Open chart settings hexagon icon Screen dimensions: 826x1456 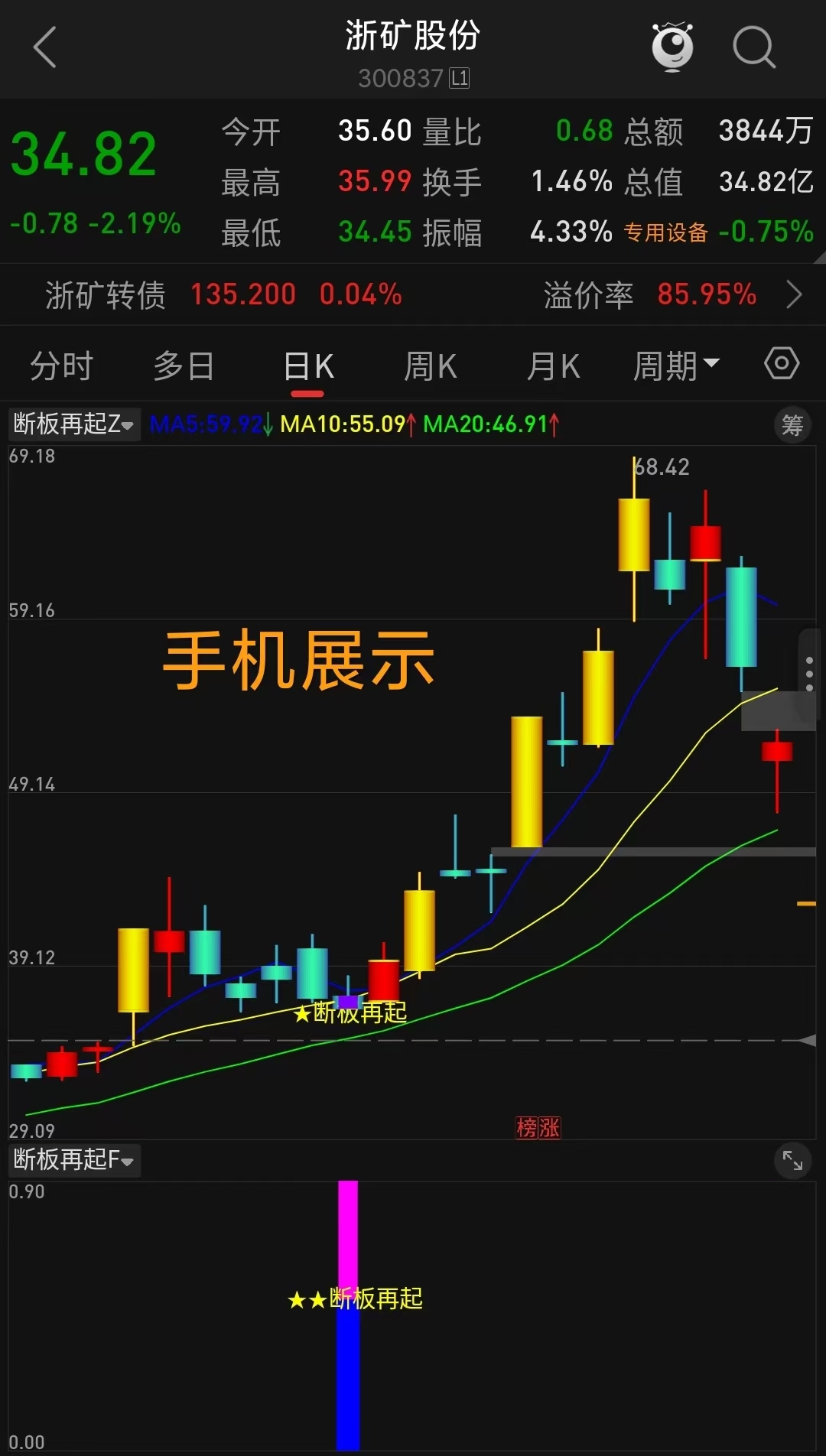(782, 363)
